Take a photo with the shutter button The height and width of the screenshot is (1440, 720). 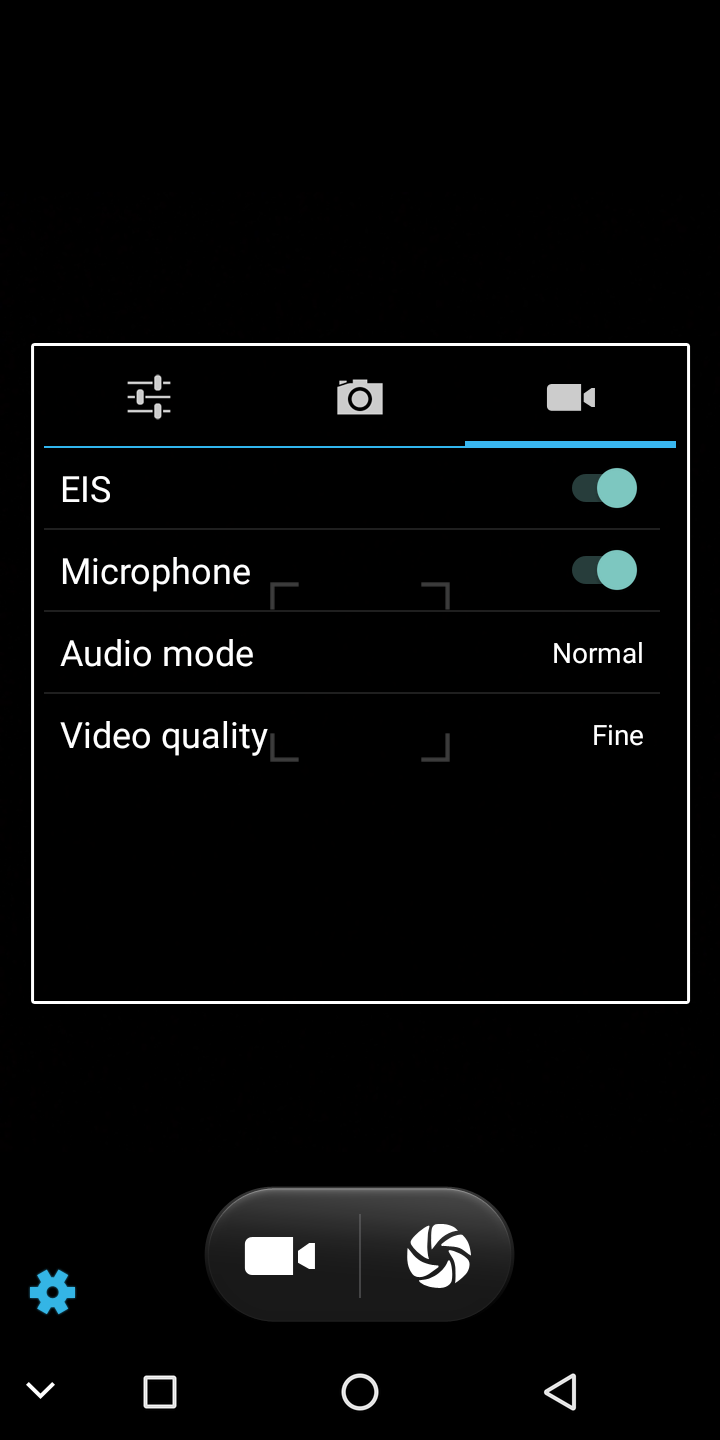tap(439, 1256)
